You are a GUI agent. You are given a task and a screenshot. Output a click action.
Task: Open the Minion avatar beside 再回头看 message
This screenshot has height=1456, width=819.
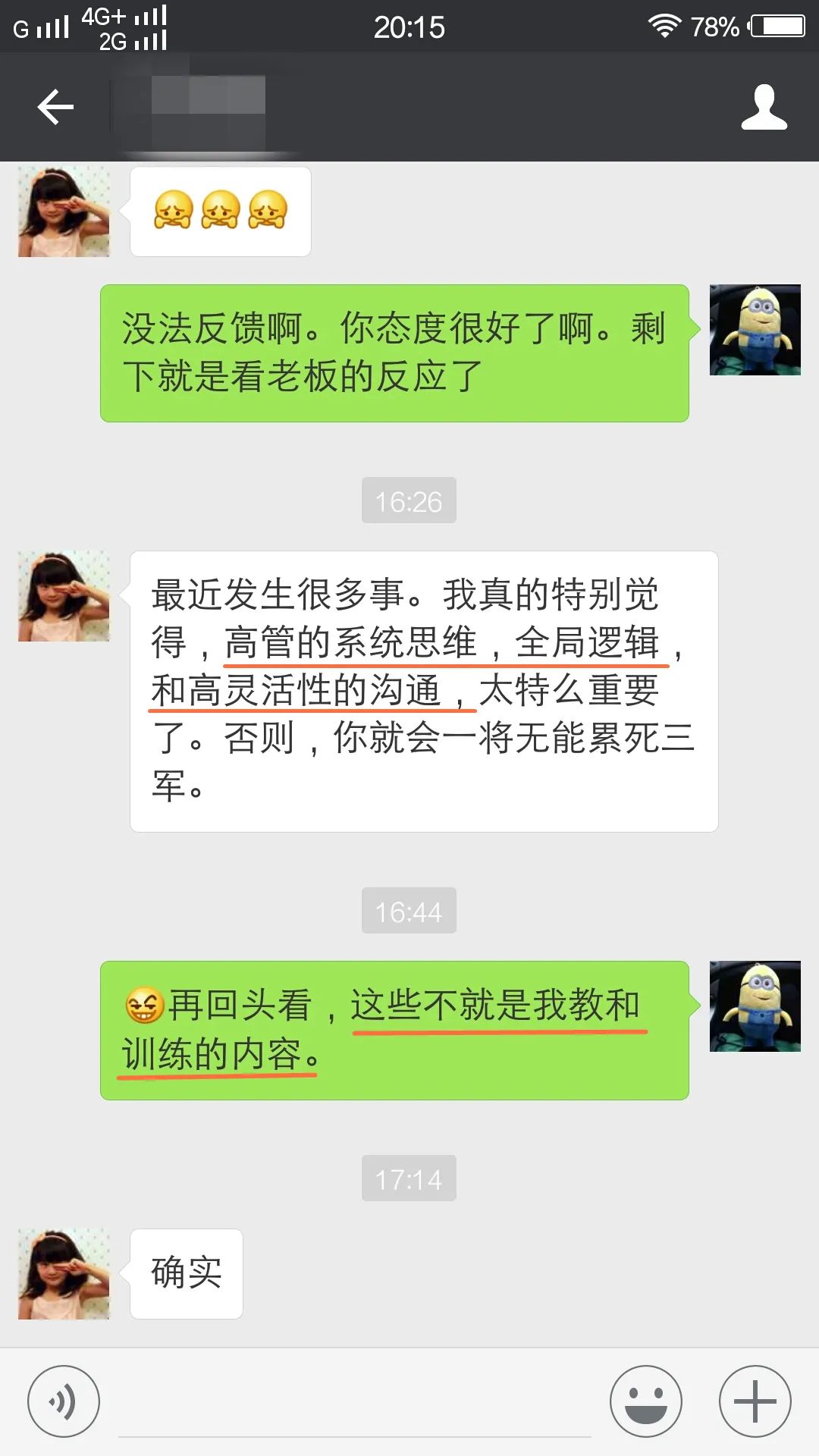point(755,1006)
